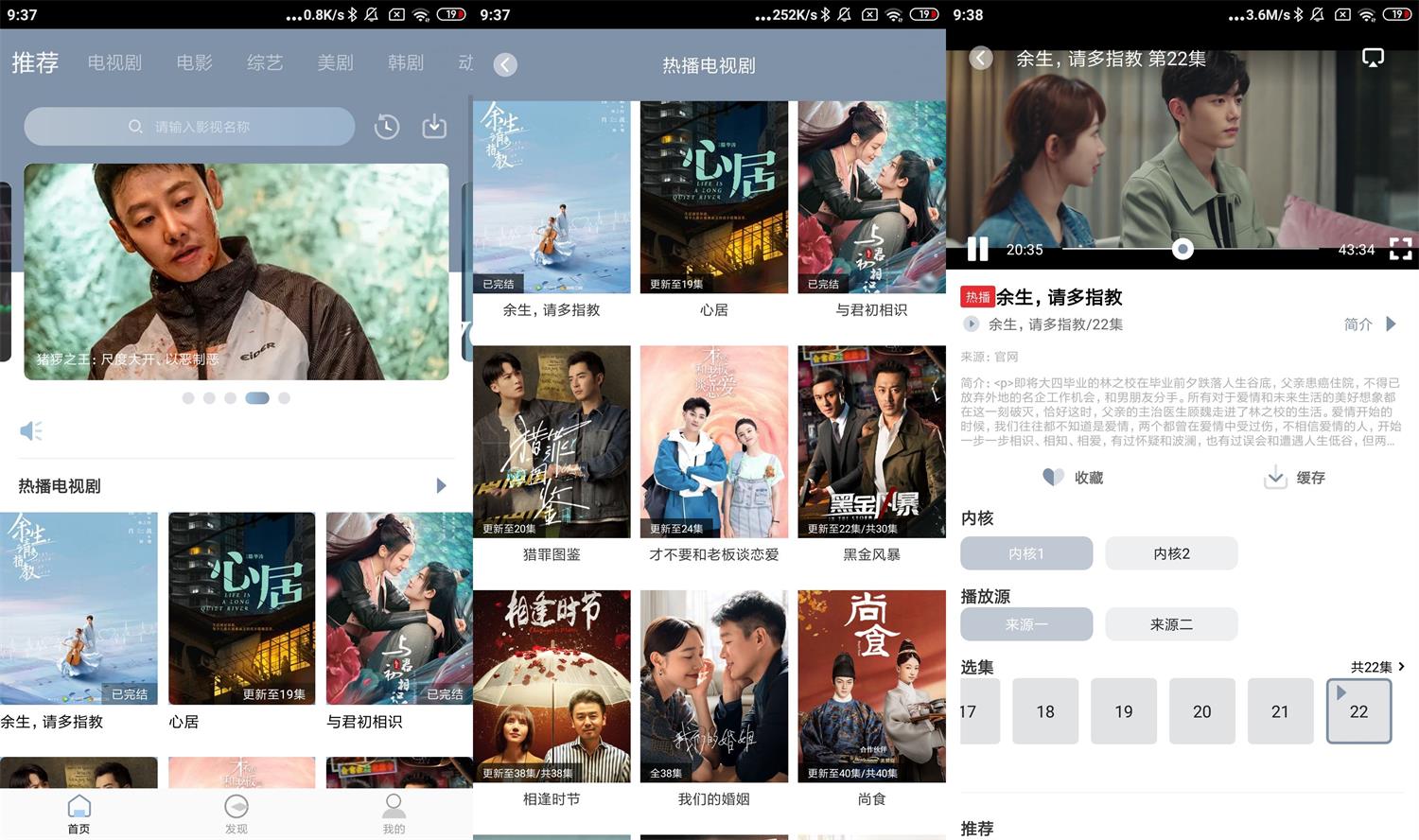Cast the video to another screen
1419x840 pixels.
(x=1373, y=59)
